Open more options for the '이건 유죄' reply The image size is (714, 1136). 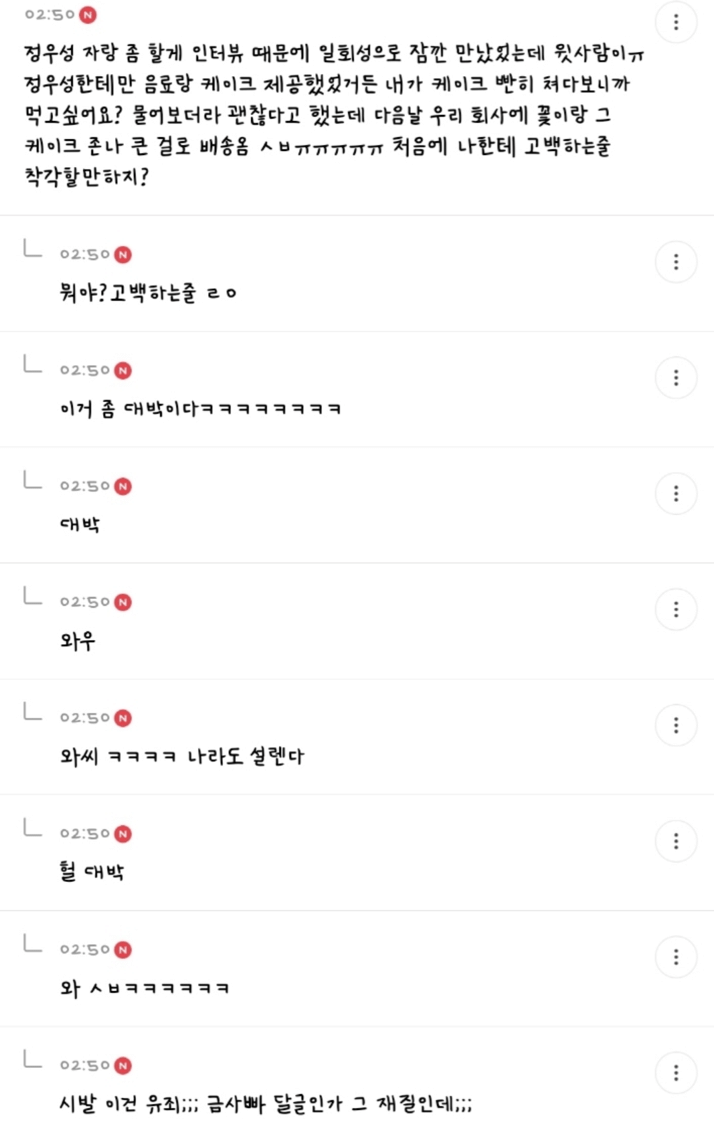point(676,1074)
